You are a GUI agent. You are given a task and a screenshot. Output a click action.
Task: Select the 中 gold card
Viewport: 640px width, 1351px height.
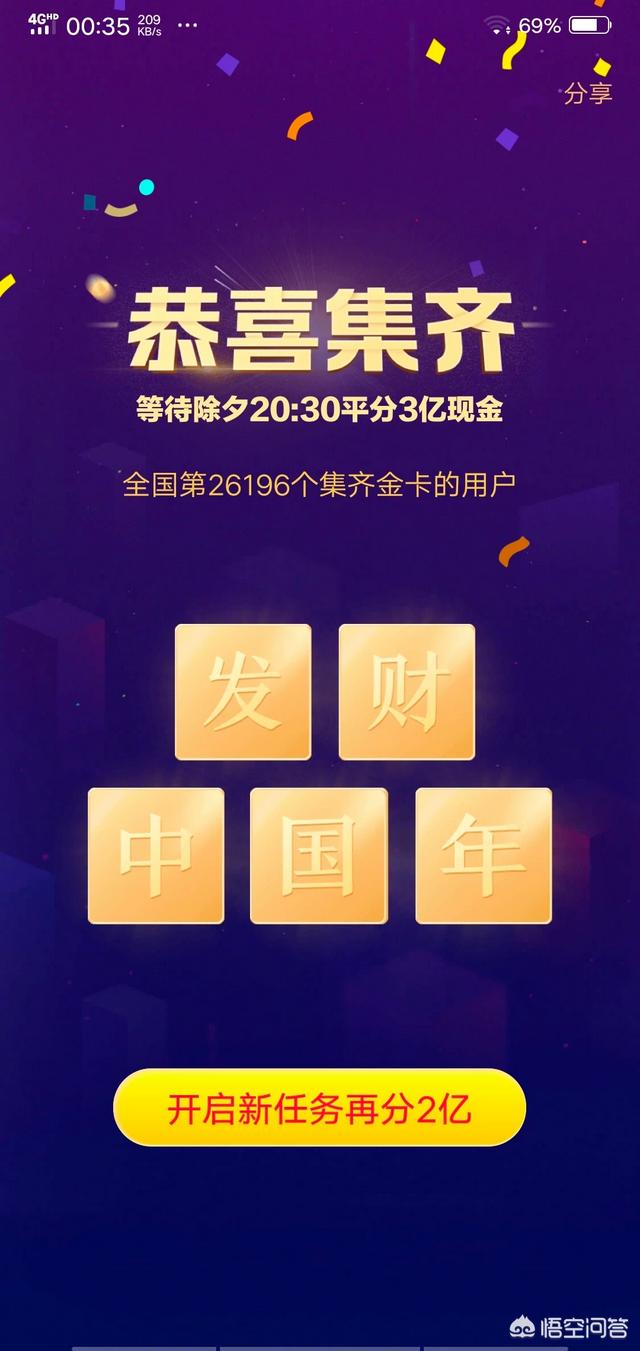tap(156, 855)
